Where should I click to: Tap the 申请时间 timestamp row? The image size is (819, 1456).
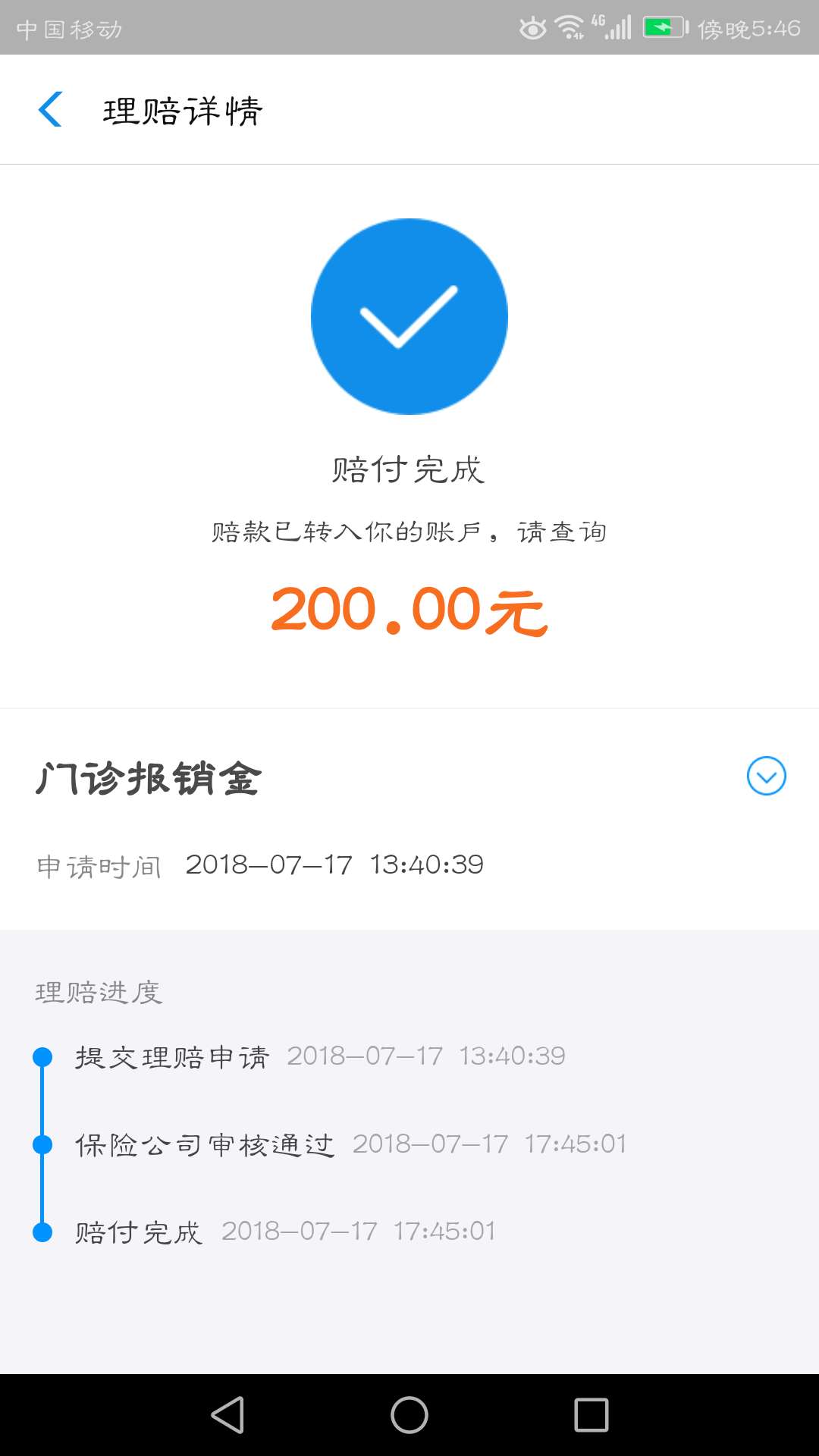[x=258, y=864]
